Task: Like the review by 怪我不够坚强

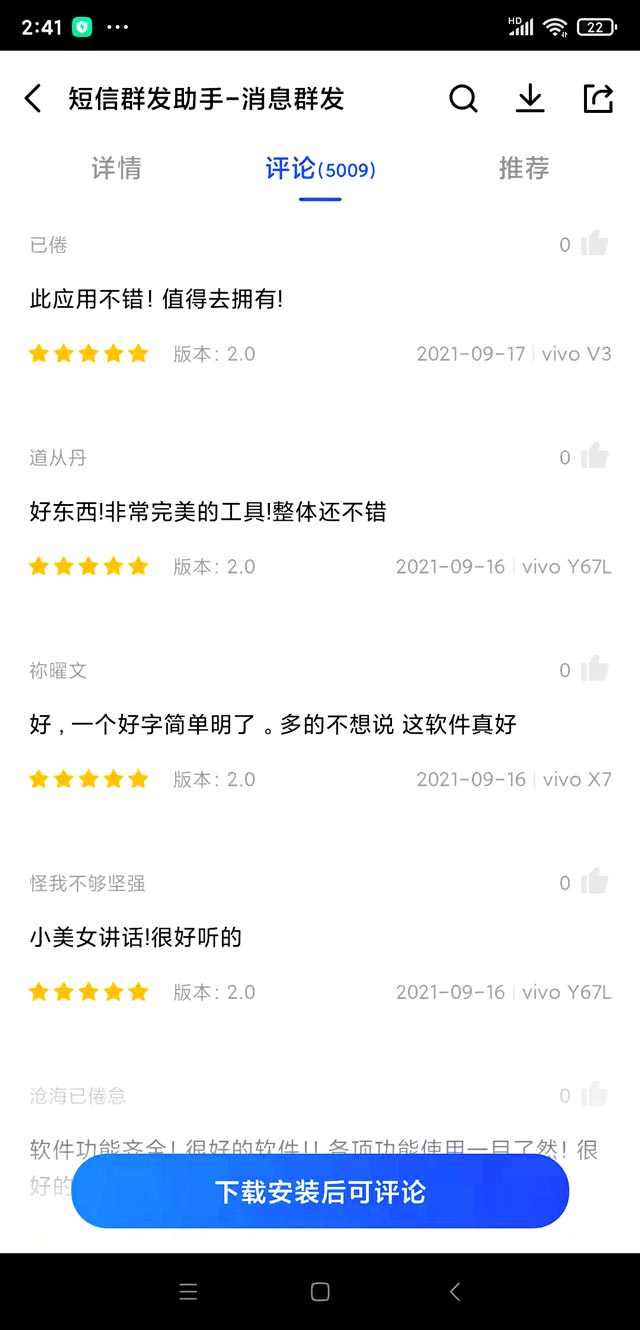Action: (594, 882)
